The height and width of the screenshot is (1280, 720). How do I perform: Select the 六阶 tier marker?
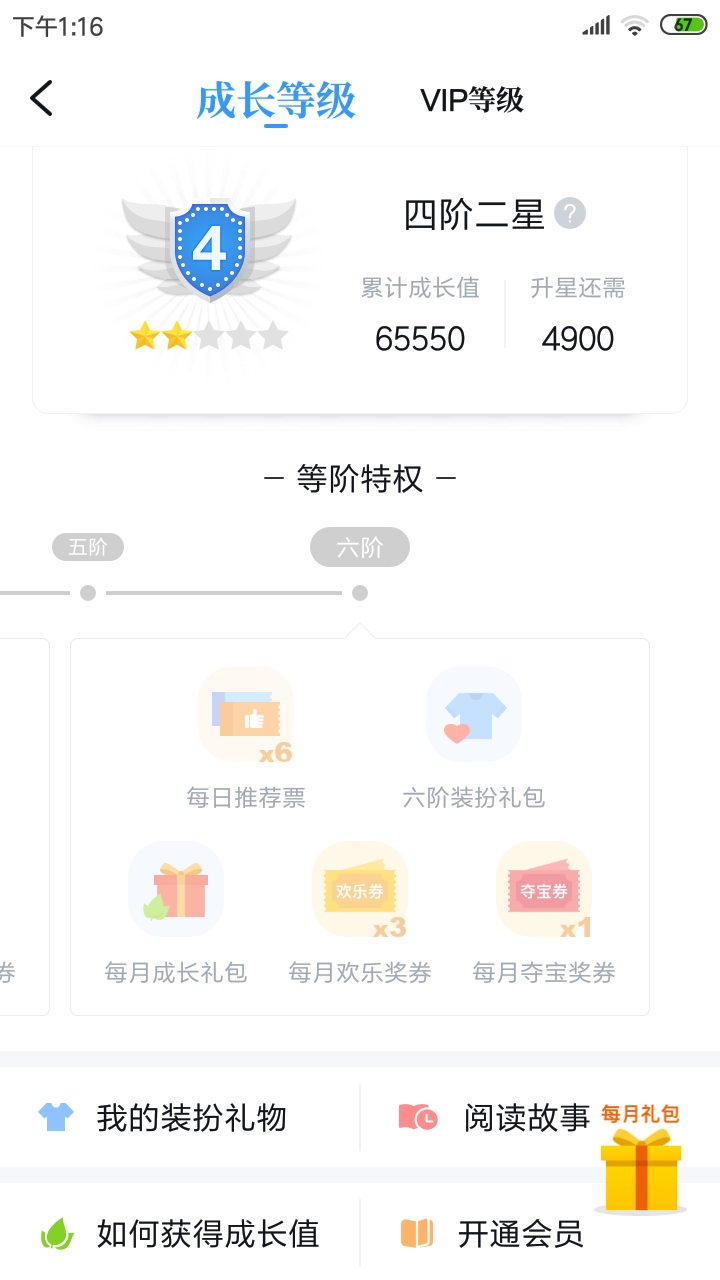pos(360,547)
